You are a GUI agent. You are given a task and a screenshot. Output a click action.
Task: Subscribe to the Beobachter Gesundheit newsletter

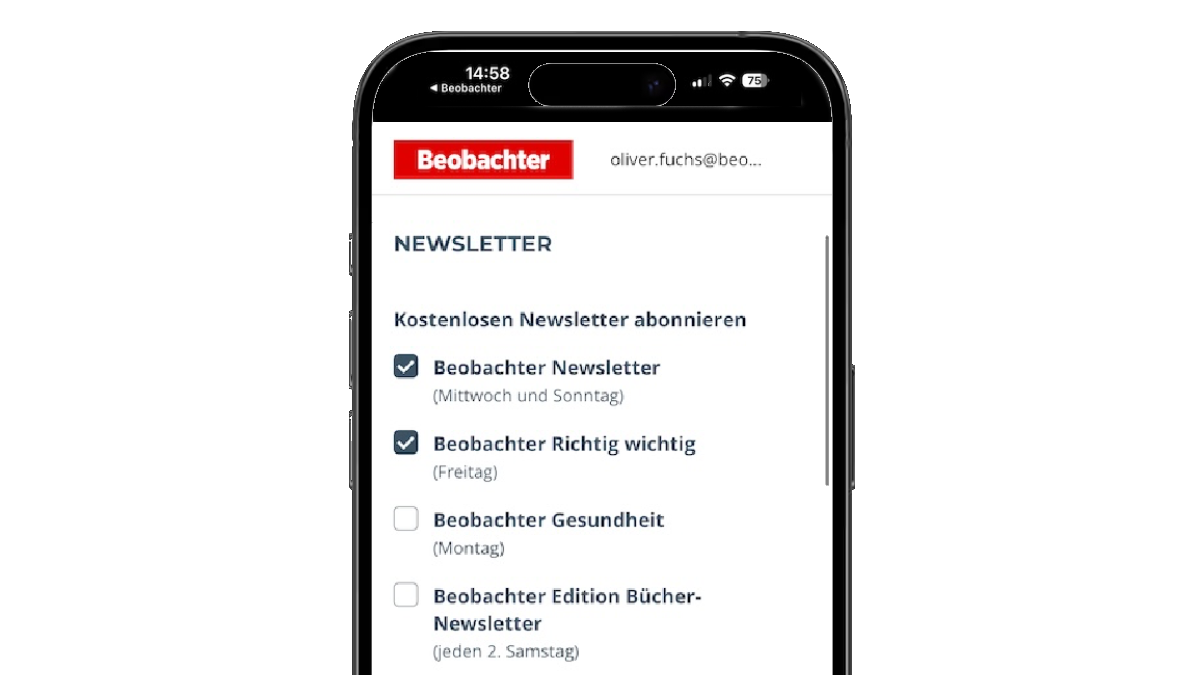coord(405,518)
